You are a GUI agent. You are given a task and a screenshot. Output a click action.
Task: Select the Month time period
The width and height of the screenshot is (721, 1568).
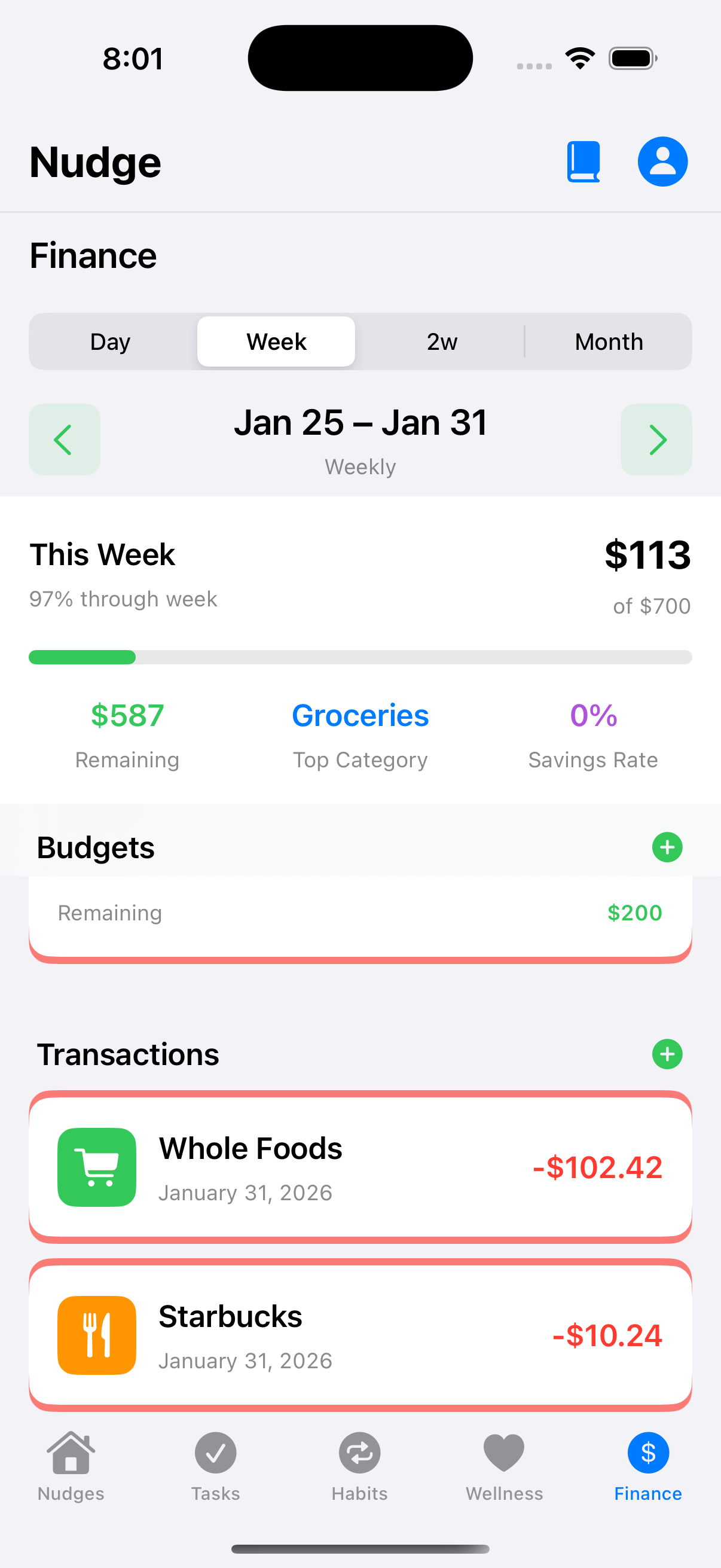(x=609, y=341)
